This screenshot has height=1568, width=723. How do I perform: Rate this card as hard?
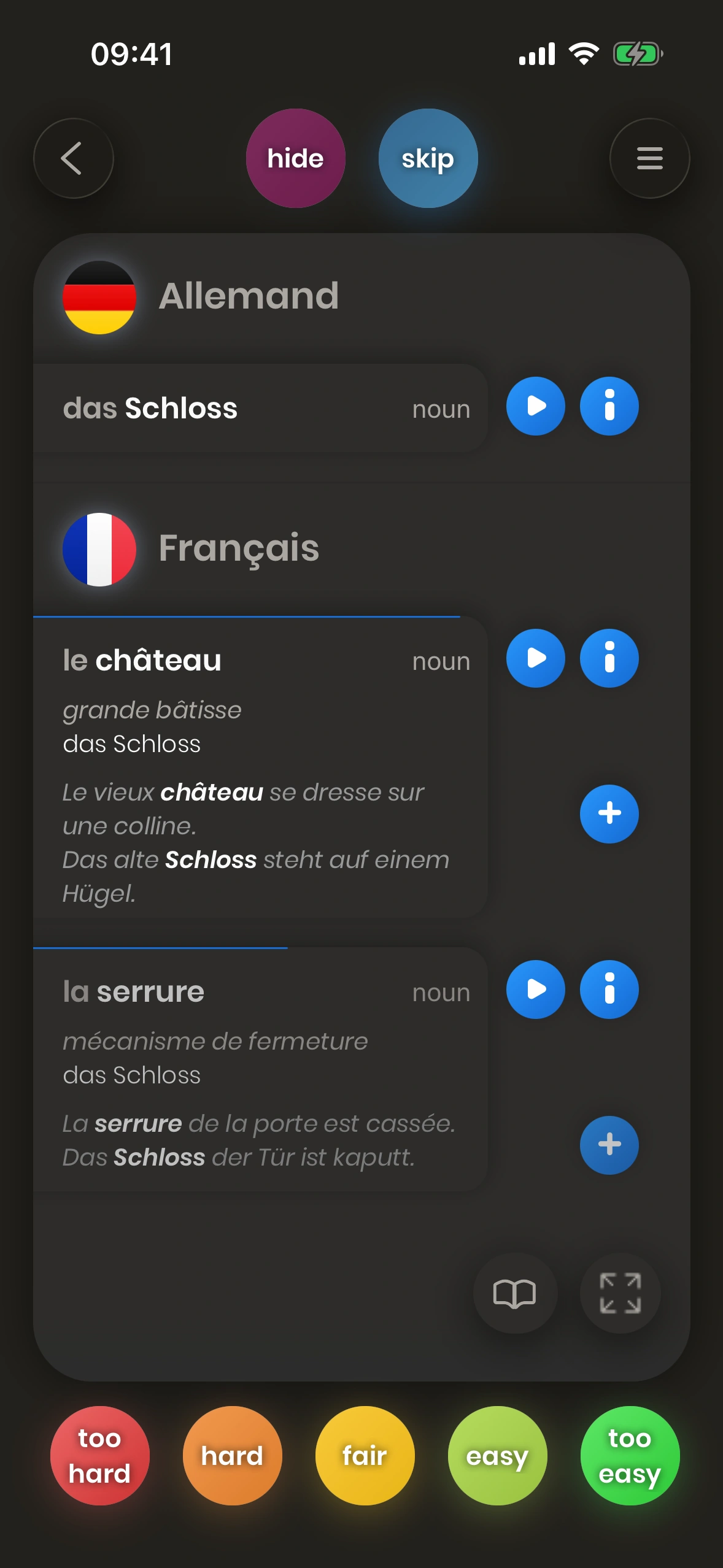pos(232,1455)
